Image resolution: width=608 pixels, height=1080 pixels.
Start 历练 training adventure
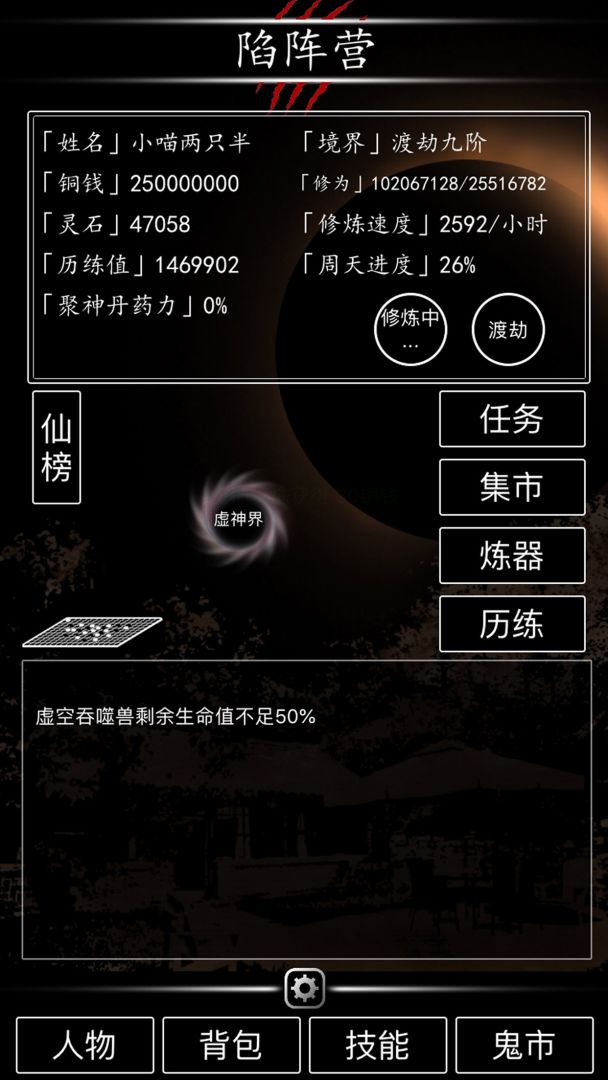point(512,624)
